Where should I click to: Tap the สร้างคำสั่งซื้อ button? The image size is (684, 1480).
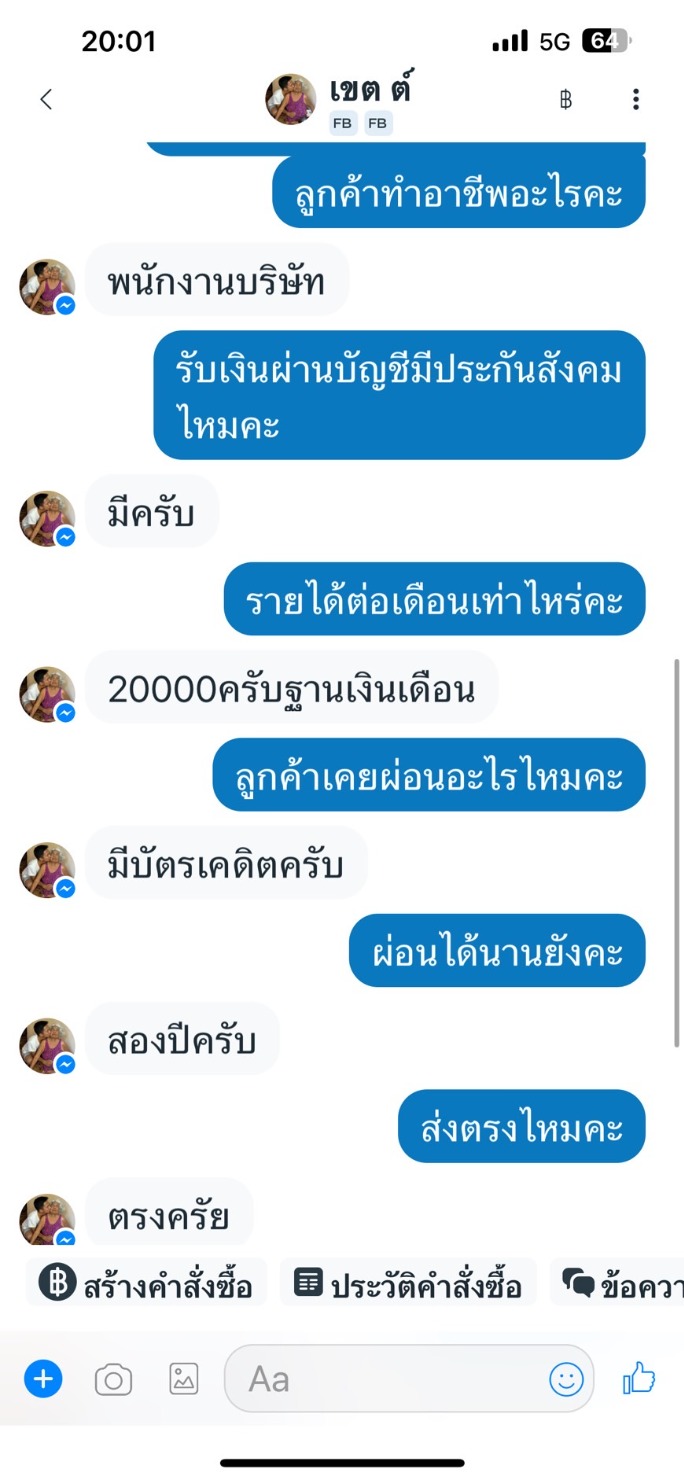click(146, 1284)
